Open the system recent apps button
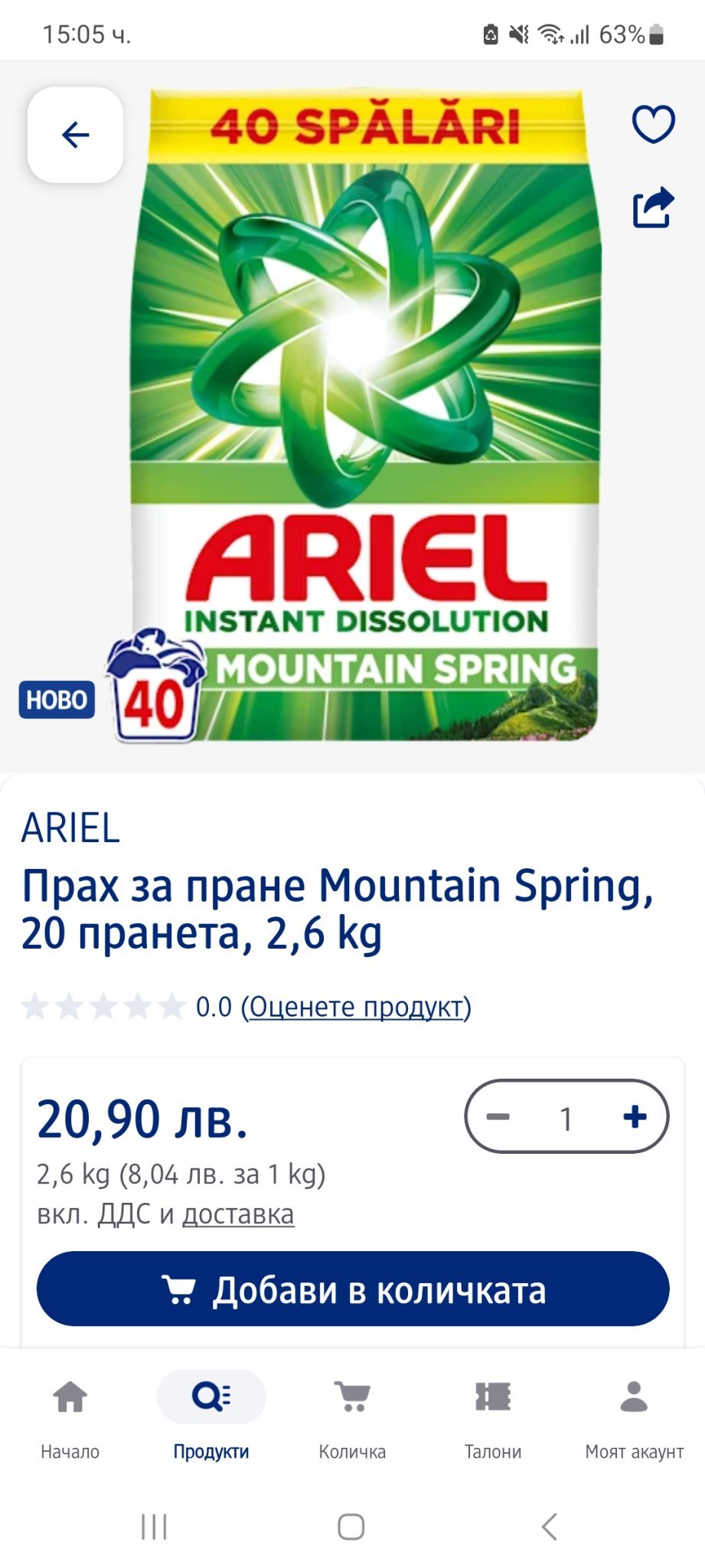 pyautogui.click(x=154, y=1527)
